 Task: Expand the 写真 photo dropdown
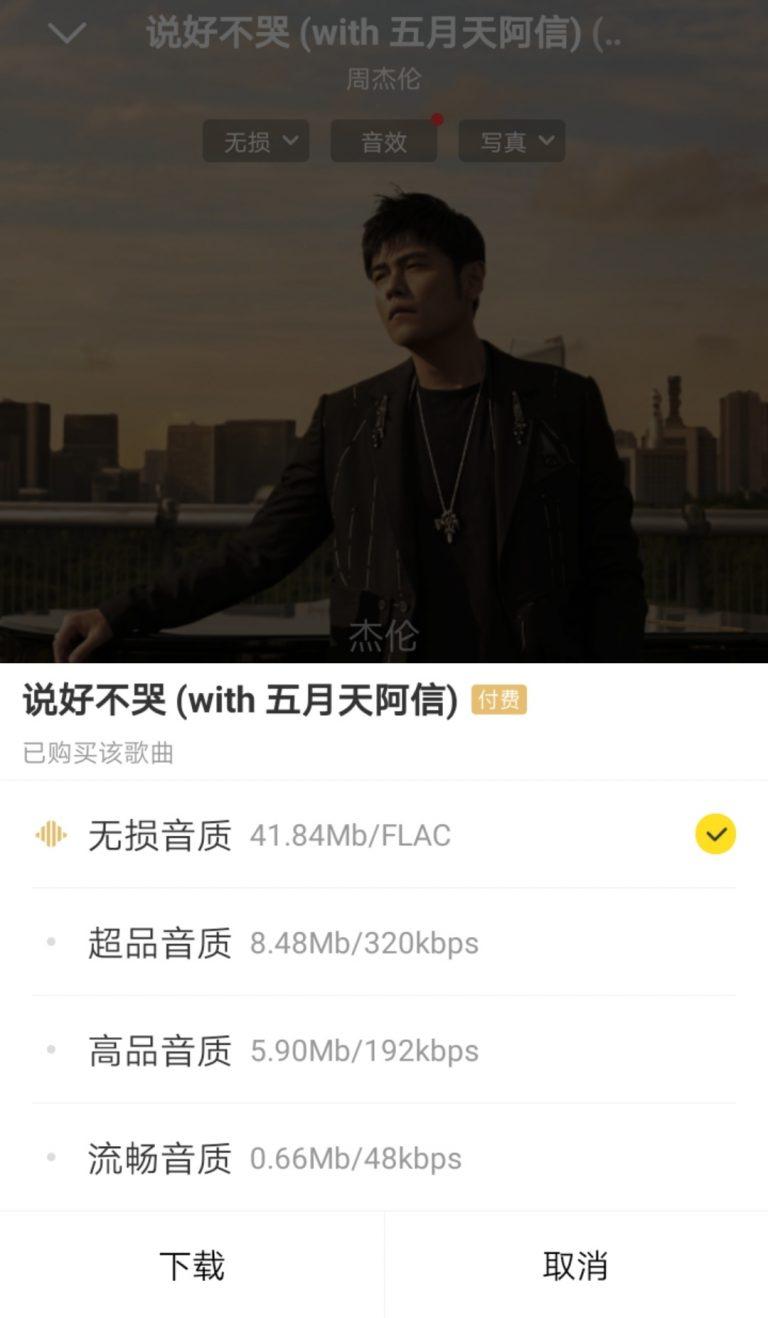[x=512, y=140]
